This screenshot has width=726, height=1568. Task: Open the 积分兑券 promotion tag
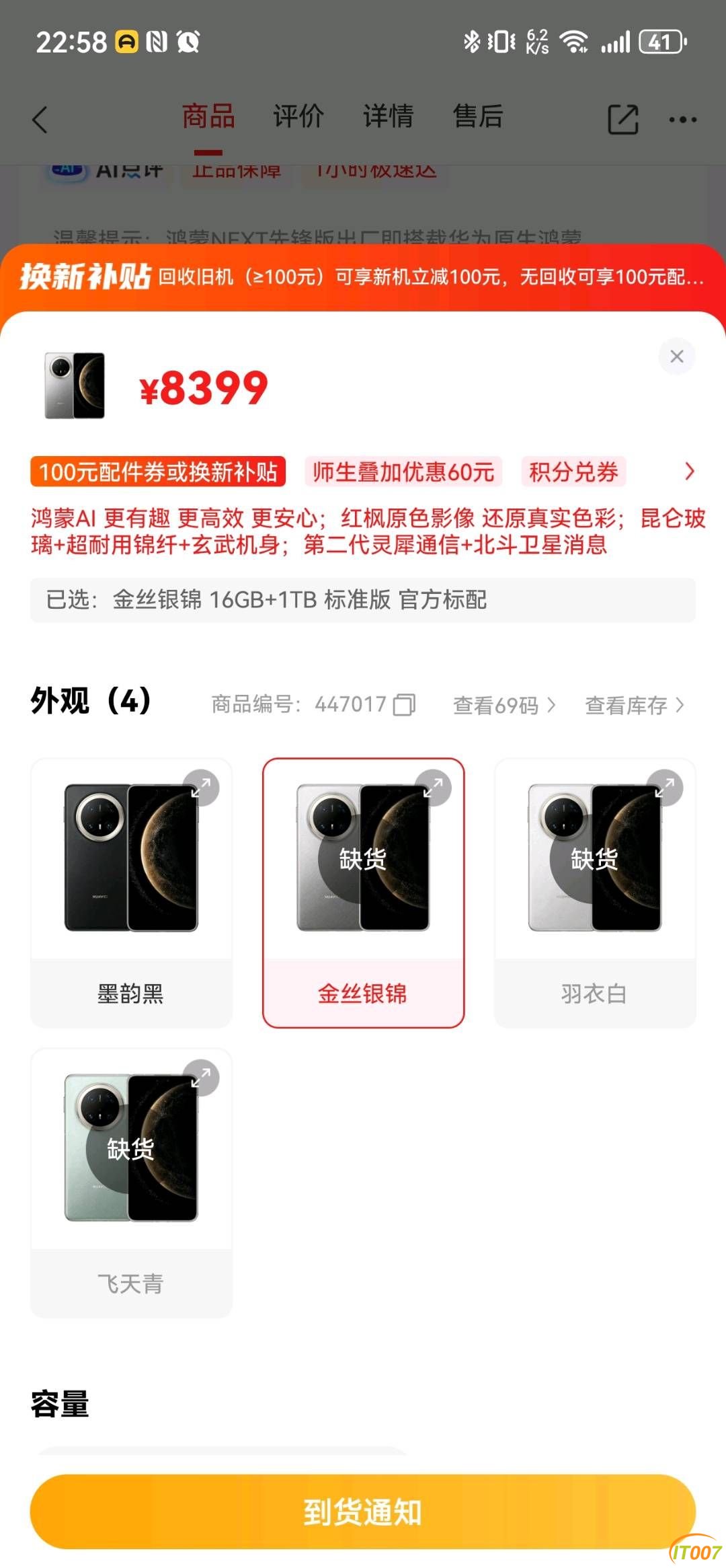coord(573,472)
